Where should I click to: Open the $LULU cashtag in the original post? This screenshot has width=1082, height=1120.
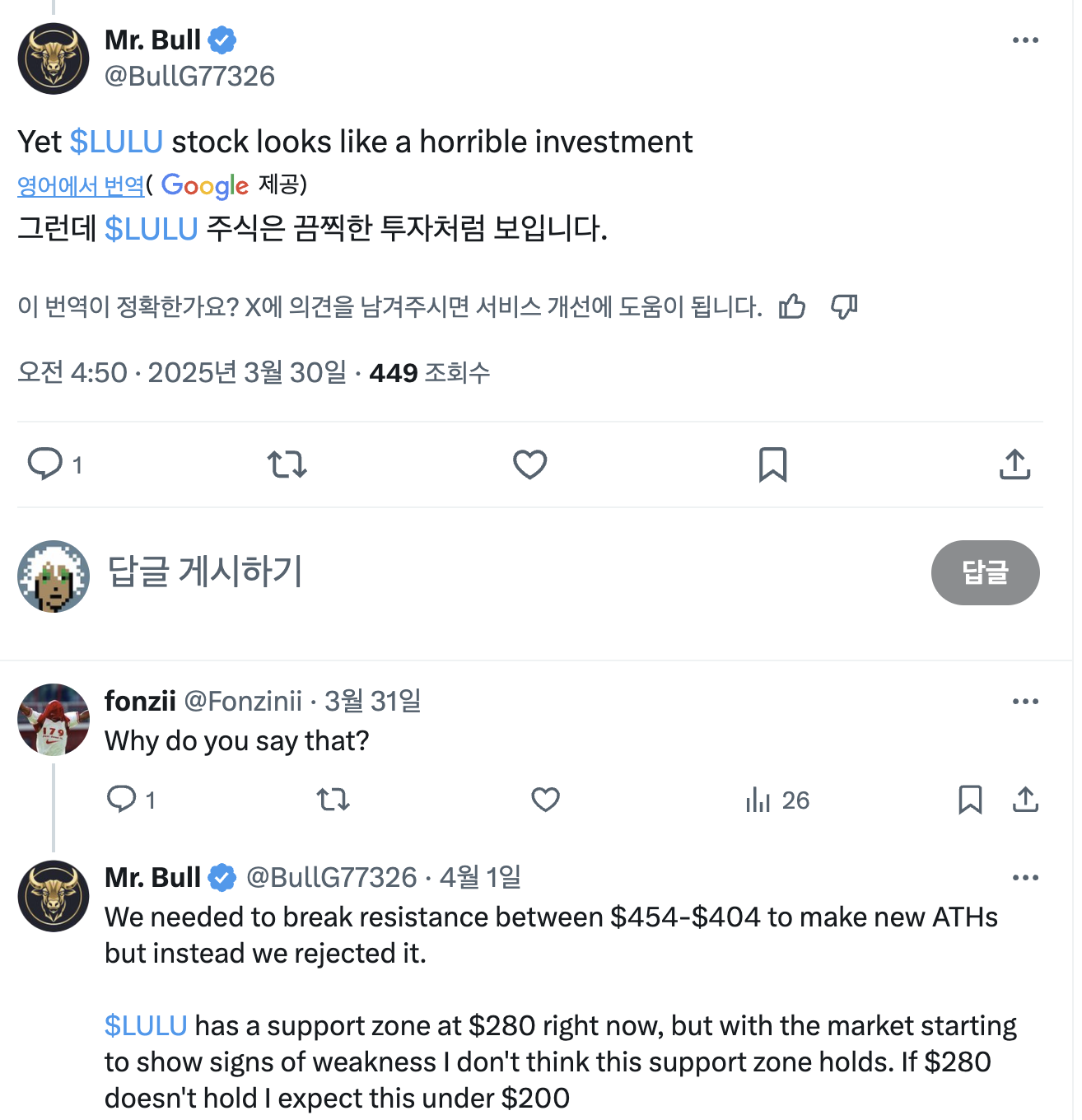[x=116, y=142]
